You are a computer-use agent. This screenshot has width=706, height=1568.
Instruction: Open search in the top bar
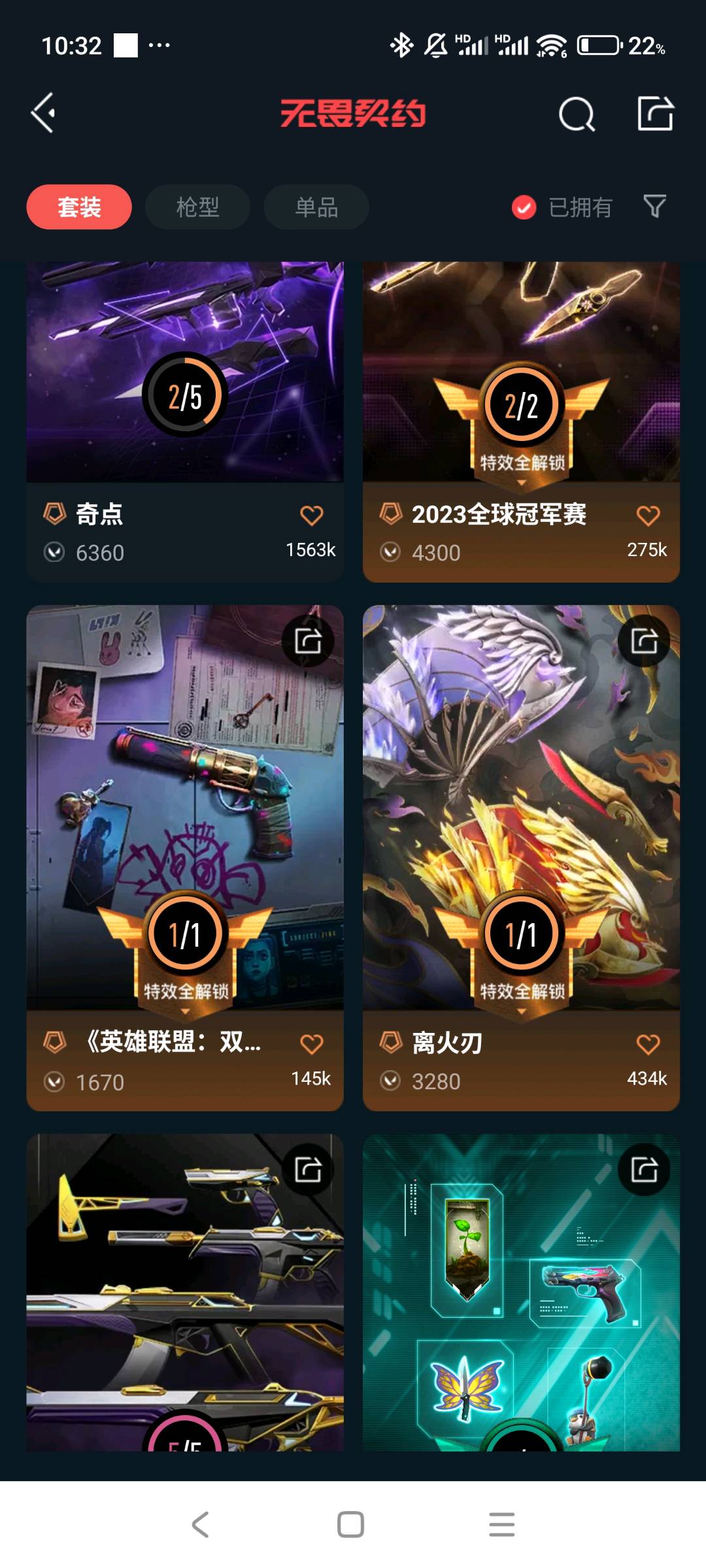click(577, 115)
